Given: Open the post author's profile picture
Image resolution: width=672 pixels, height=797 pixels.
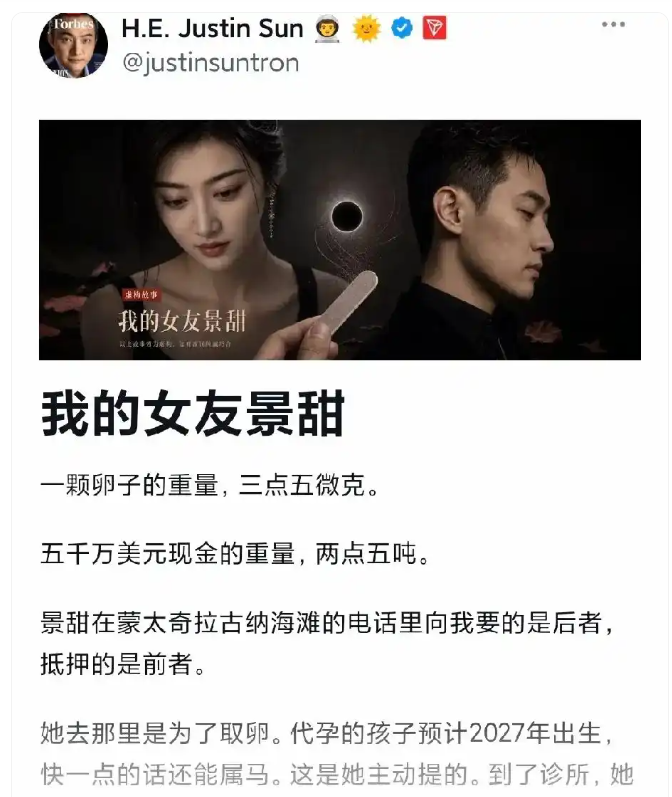Looking at the screenshot, I should [x=73, y=45].
